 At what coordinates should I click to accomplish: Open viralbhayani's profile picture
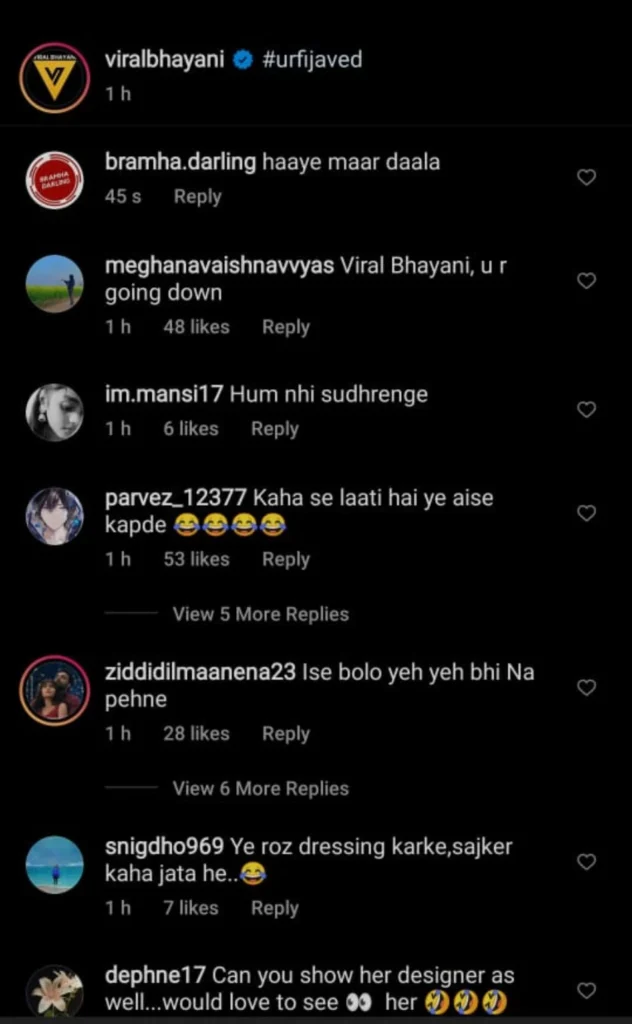[54, 77]
